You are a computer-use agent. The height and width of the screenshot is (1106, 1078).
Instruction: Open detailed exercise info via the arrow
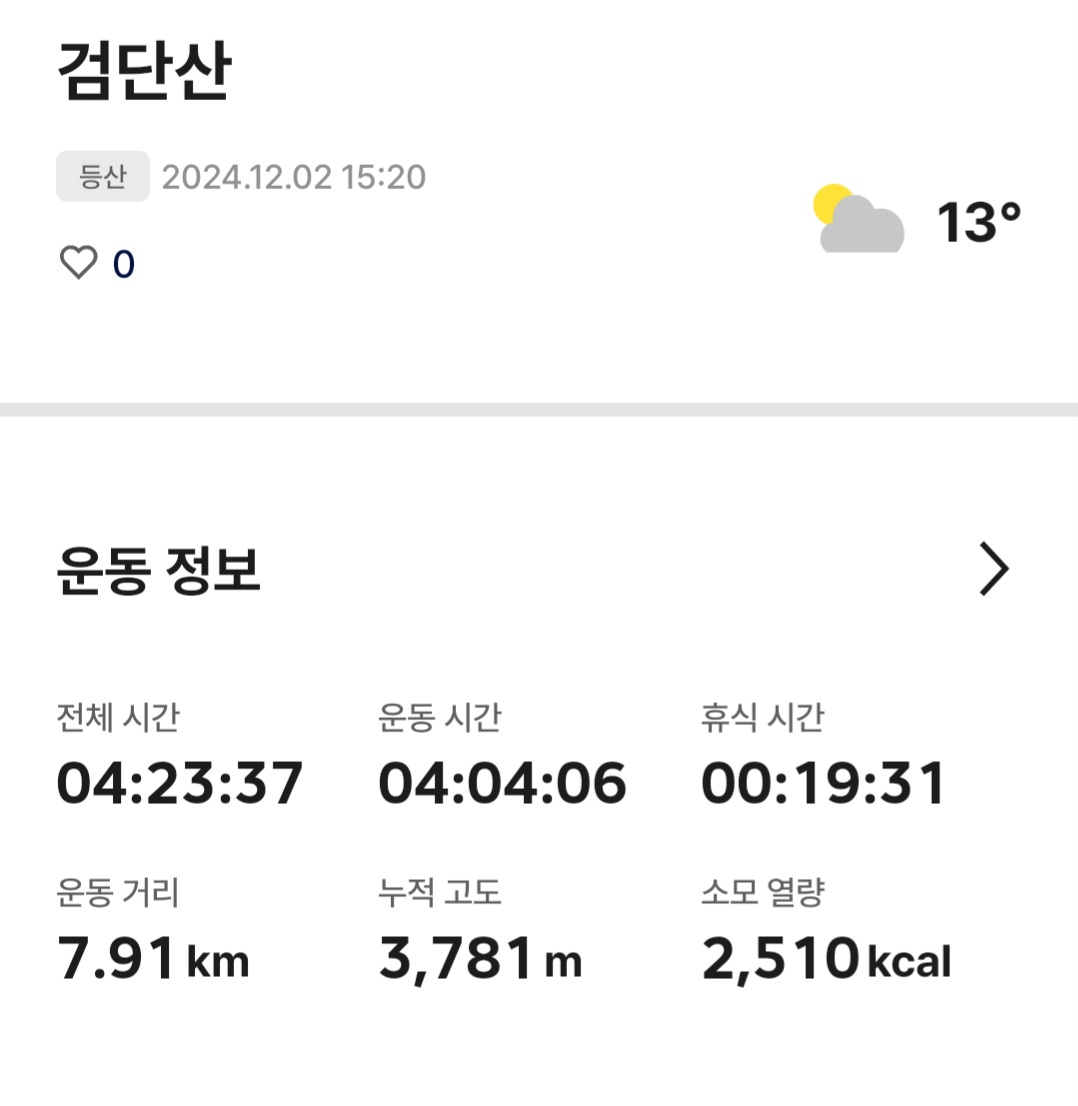(994, 569)
